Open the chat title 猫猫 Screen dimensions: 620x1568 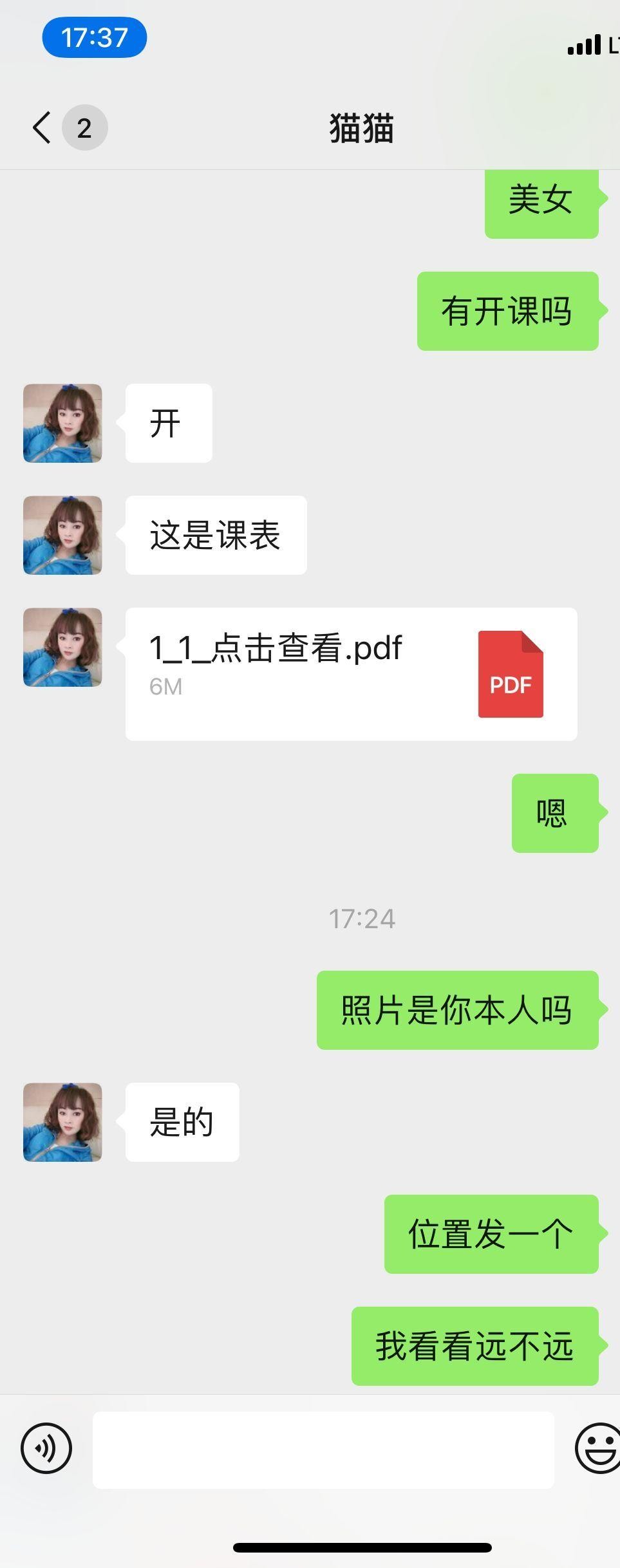pyautogui.click(x=361, y=127)
